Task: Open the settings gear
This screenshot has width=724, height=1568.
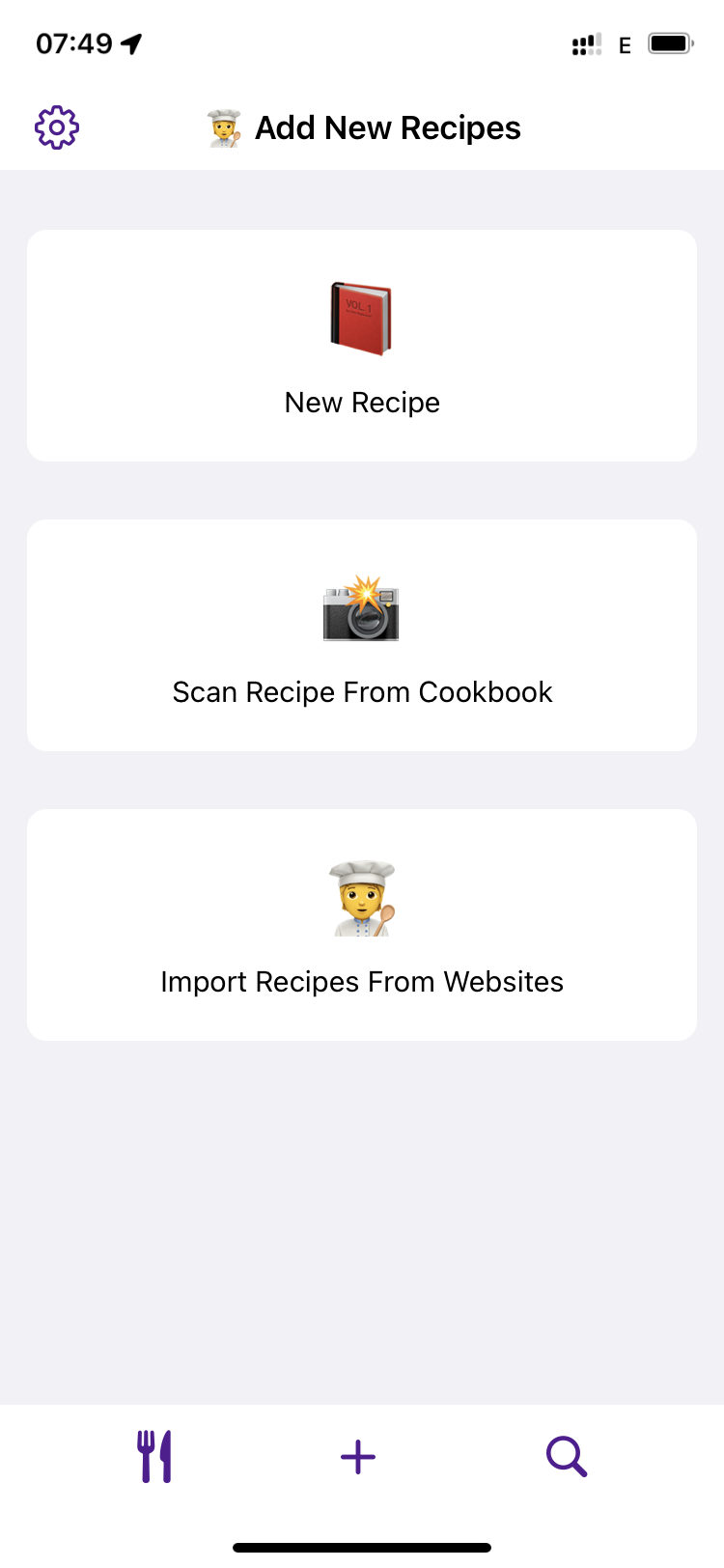Action: pyautogui.click(x=57, y=127)
